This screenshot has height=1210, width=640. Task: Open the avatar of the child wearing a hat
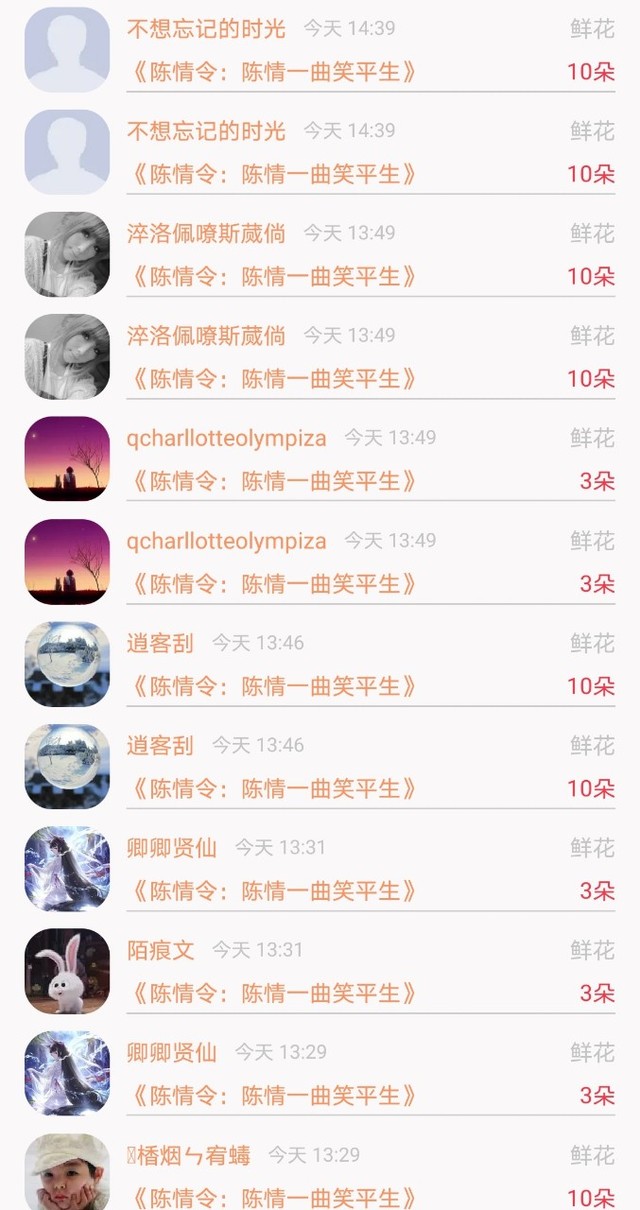pos(67,1171)
